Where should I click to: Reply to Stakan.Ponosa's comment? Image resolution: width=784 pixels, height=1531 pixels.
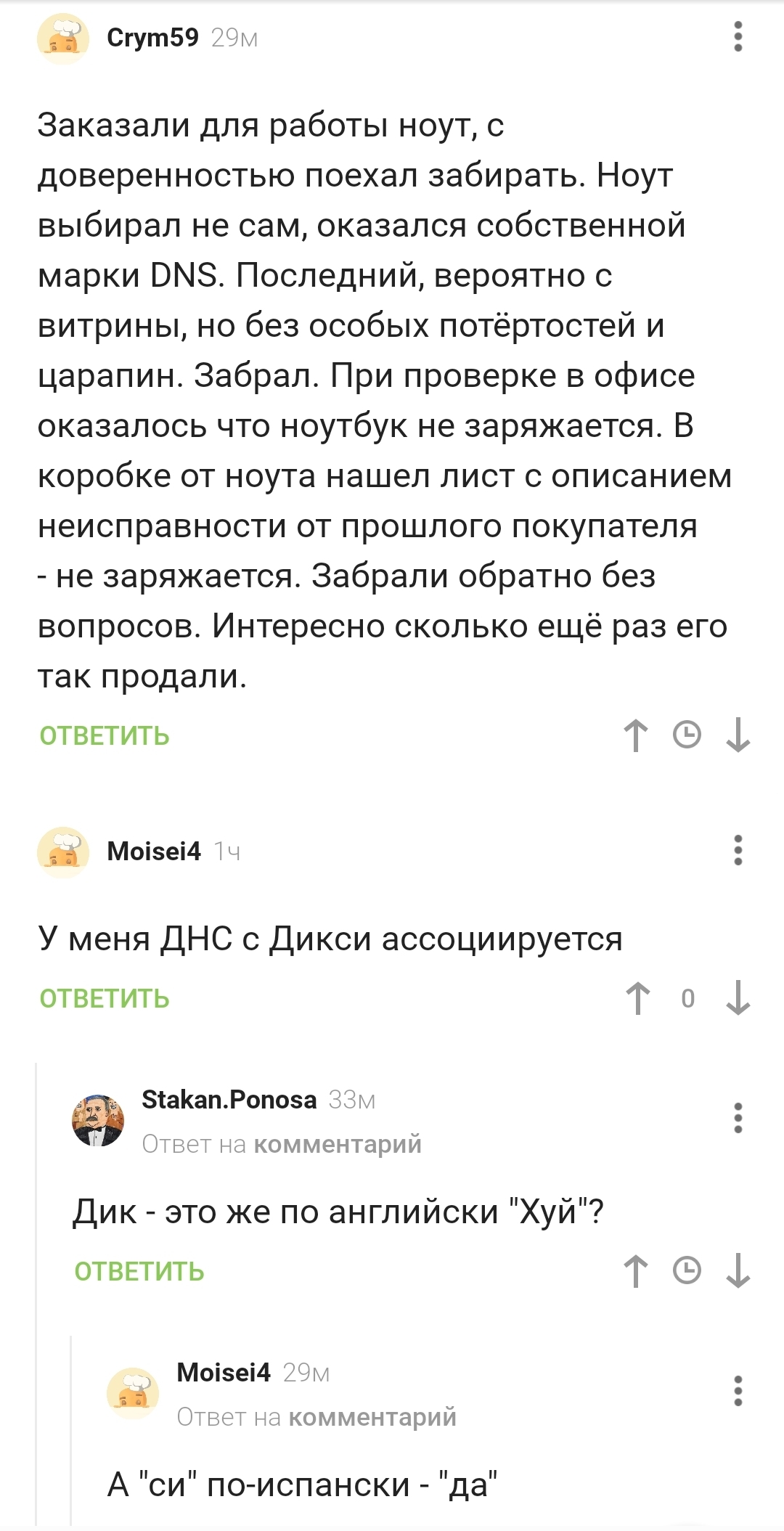coord(139,1272)
